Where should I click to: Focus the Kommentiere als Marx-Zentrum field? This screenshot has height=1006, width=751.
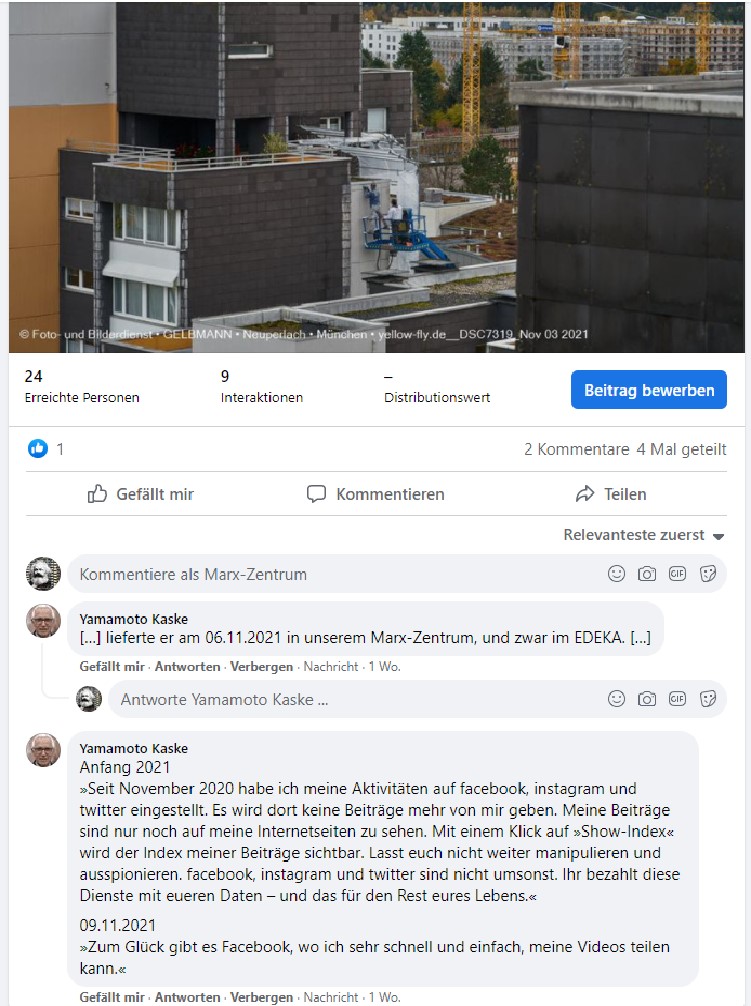point(330,574)
